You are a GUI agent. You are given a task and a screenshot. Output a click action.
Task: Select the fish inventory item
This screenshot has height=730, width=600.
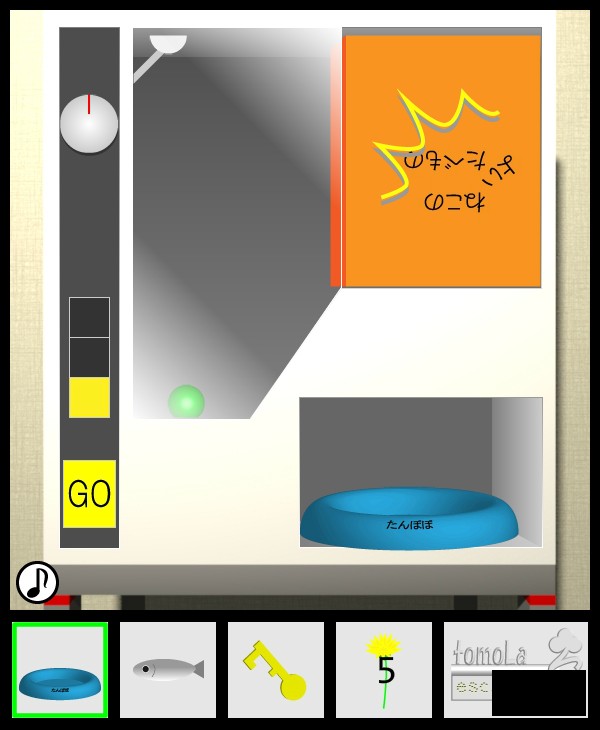[168, 670]
